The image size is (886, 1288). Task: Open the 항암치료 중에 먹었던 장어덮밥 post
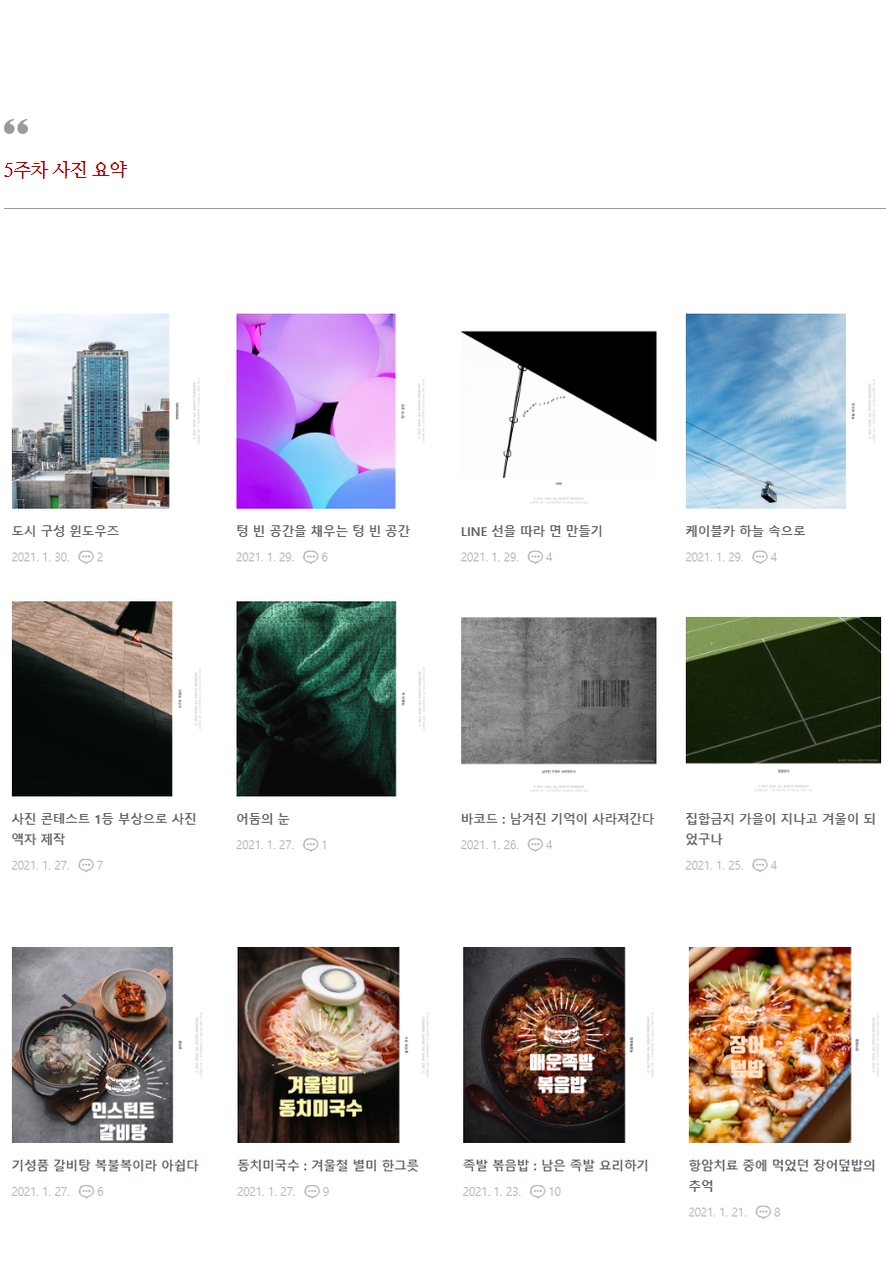point(781,1165)
